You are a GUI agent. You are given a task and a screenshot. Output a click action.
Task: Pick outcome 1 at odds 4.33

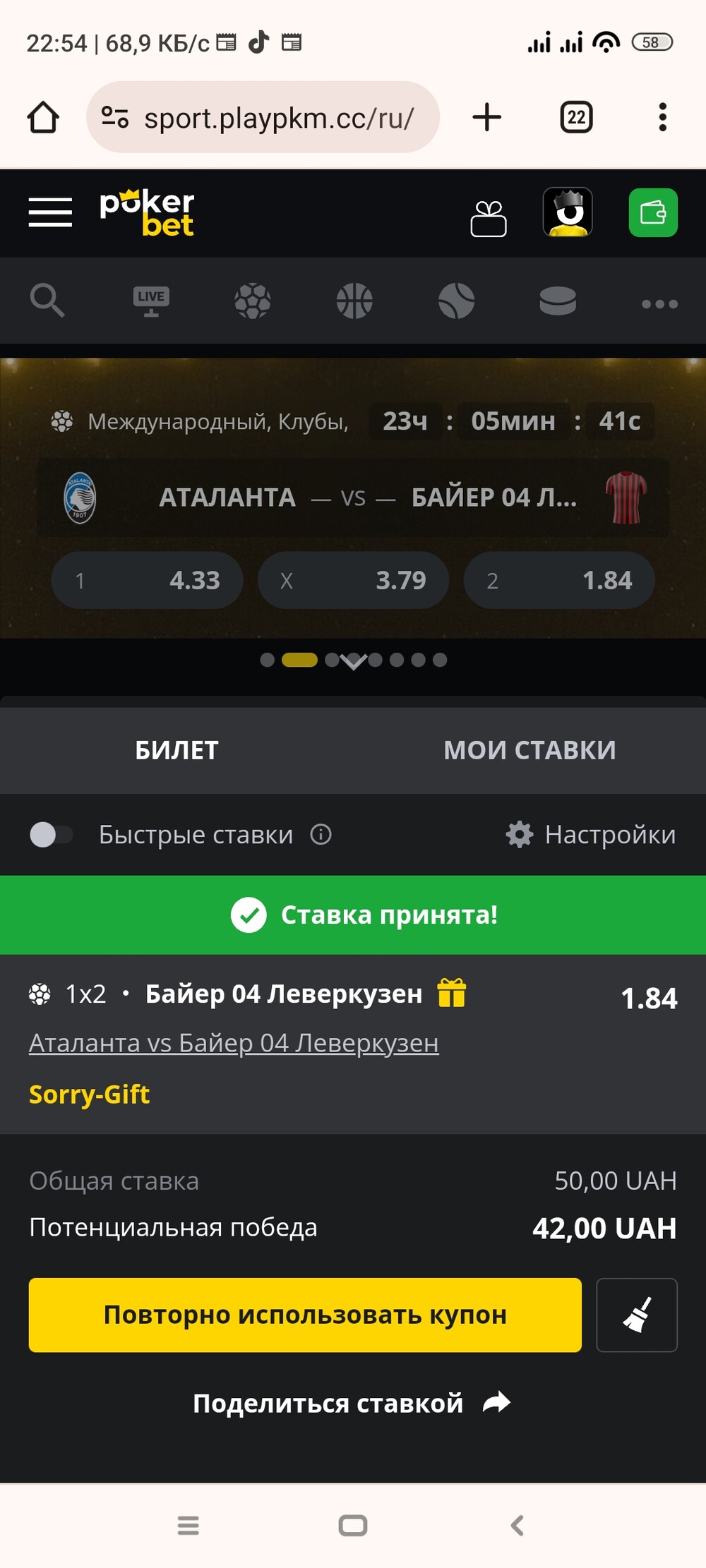pyautogui.click(x=148, y=580)
